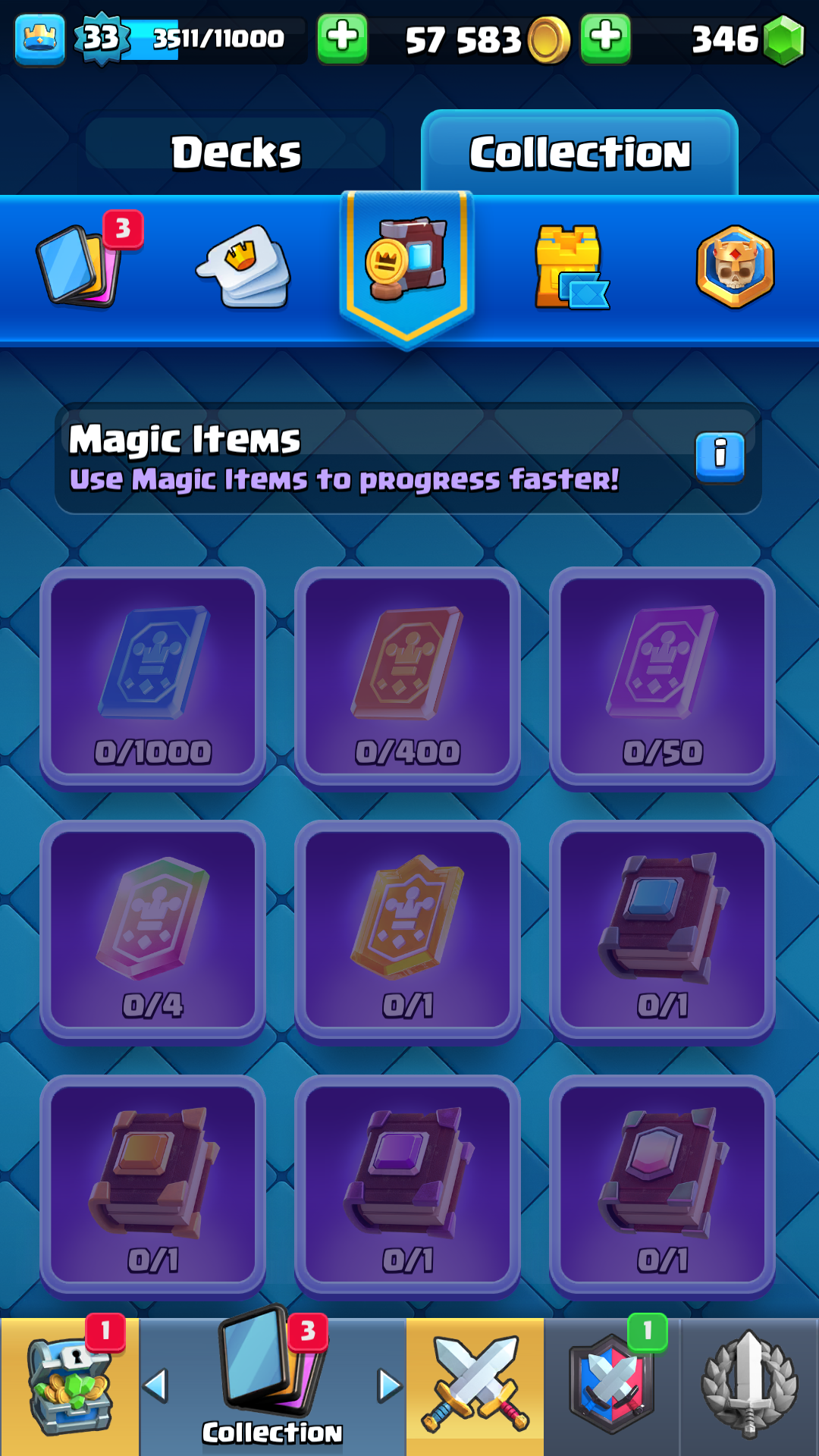Open the emotes speech bubble section
This screenshot has width=819, height=1456.
pyautogui.click(x=245, y=266)
